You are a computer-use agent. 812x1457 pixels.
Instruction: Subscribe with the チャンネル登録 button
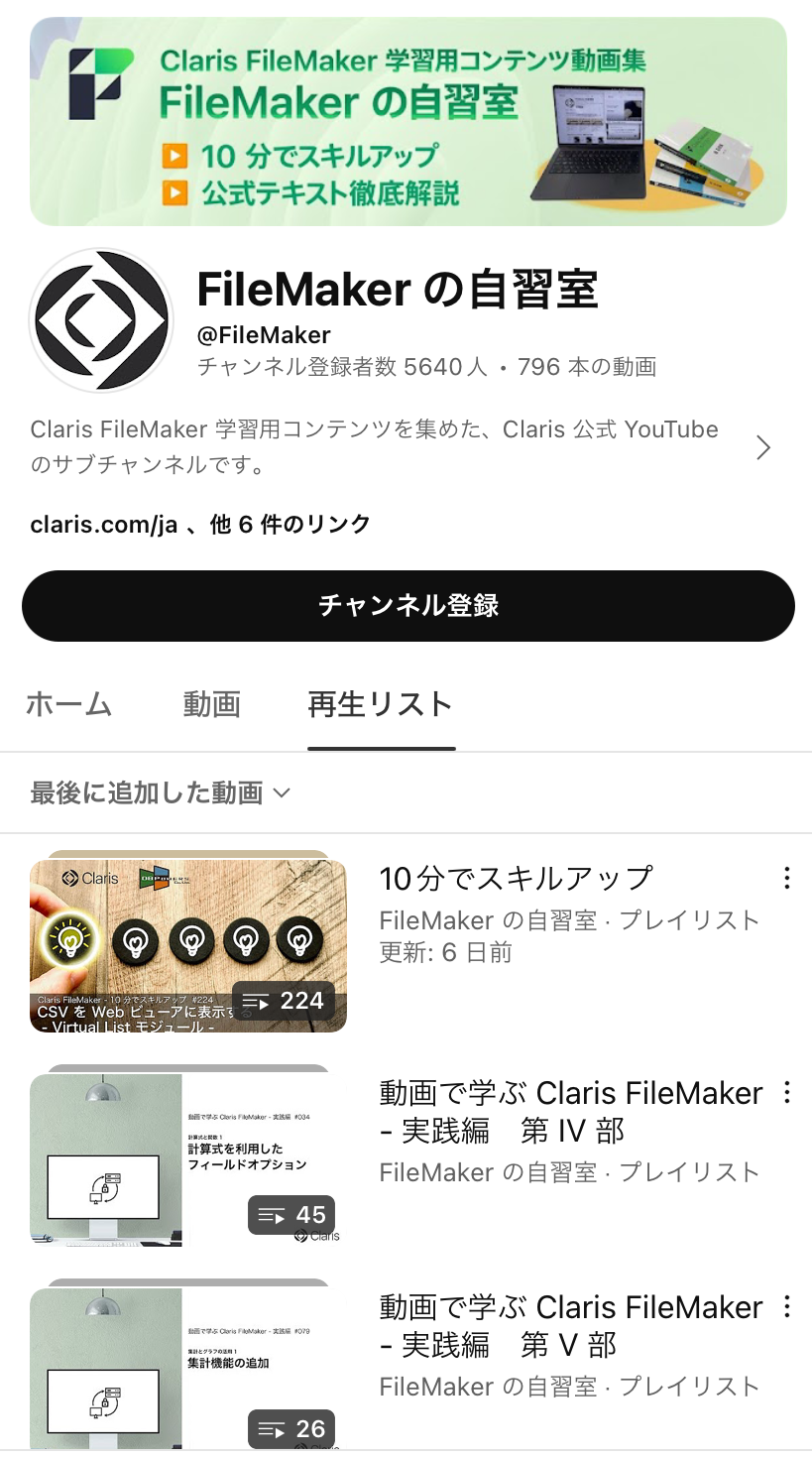point(407,606)
